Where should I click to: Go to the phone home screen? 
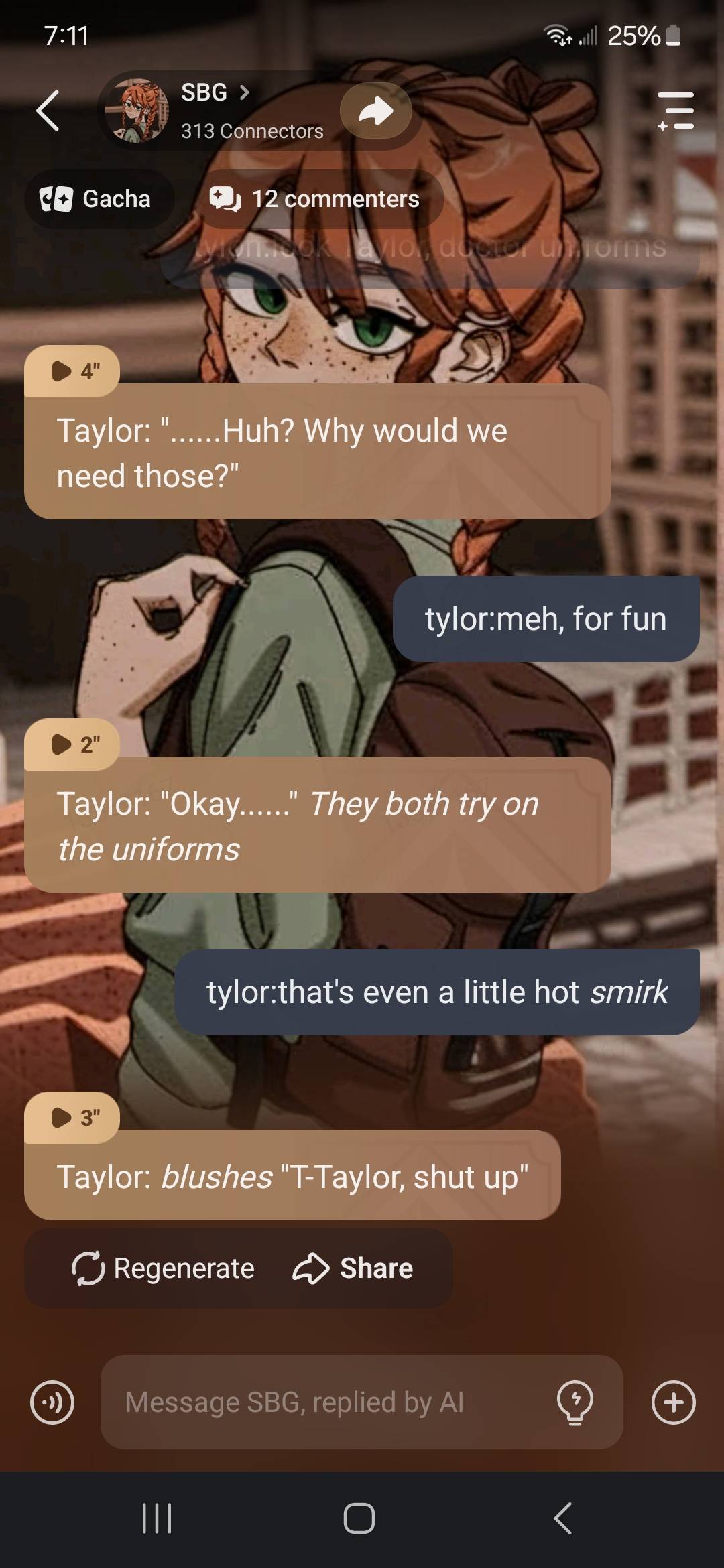[x=359, y=1518]
